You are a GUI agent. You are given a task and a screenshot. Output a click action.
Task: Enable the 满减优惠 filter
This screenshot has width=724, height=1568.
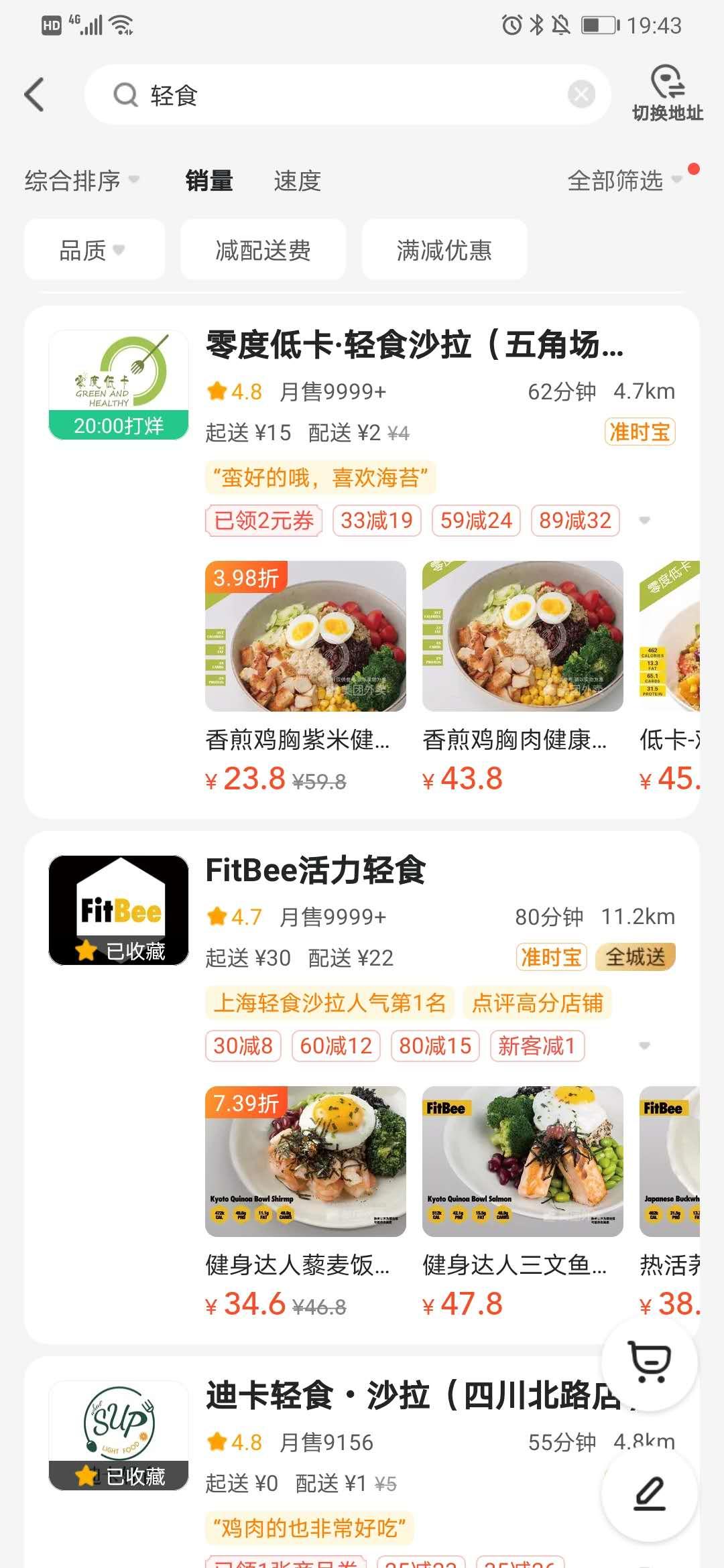coord(444,249)
